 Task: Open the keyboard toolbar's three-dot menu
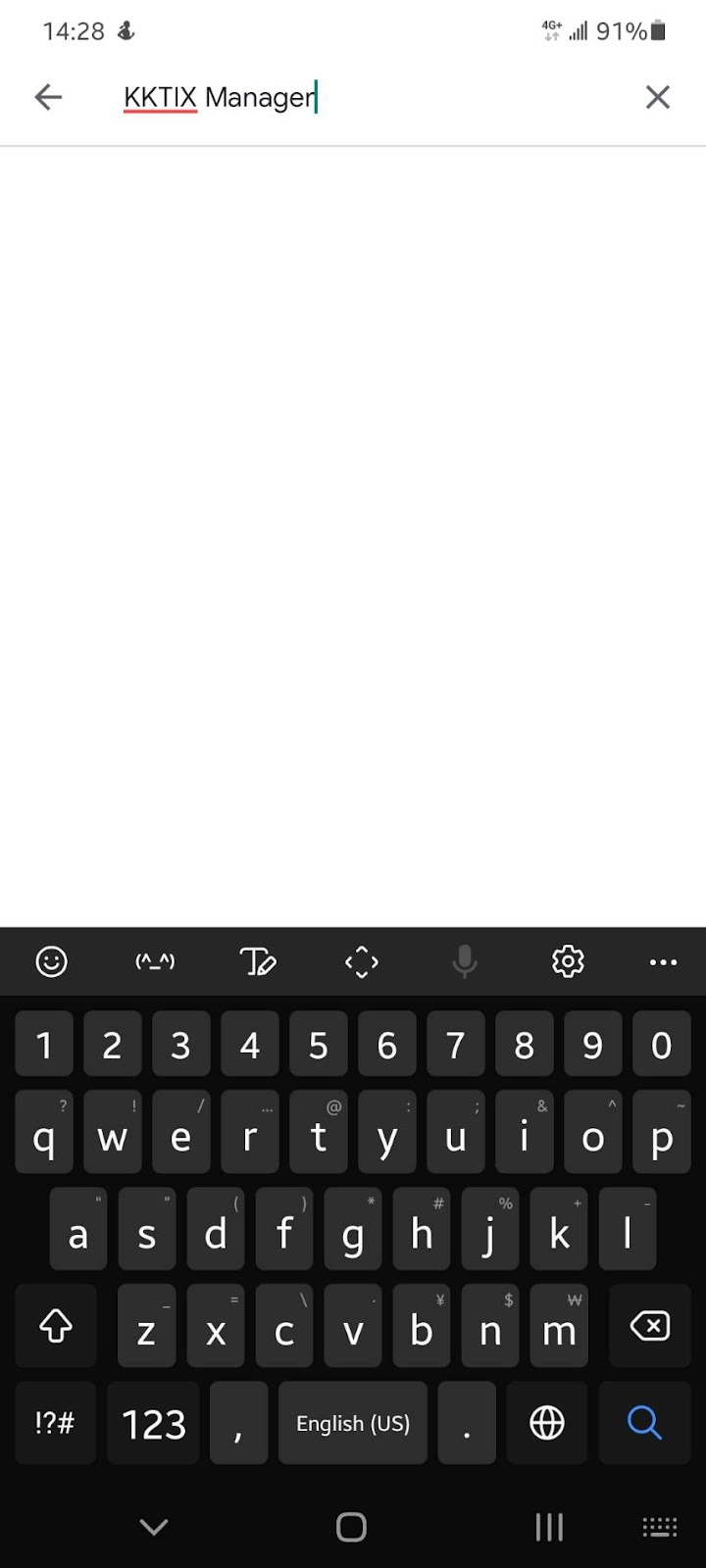[x=664, y=962]
